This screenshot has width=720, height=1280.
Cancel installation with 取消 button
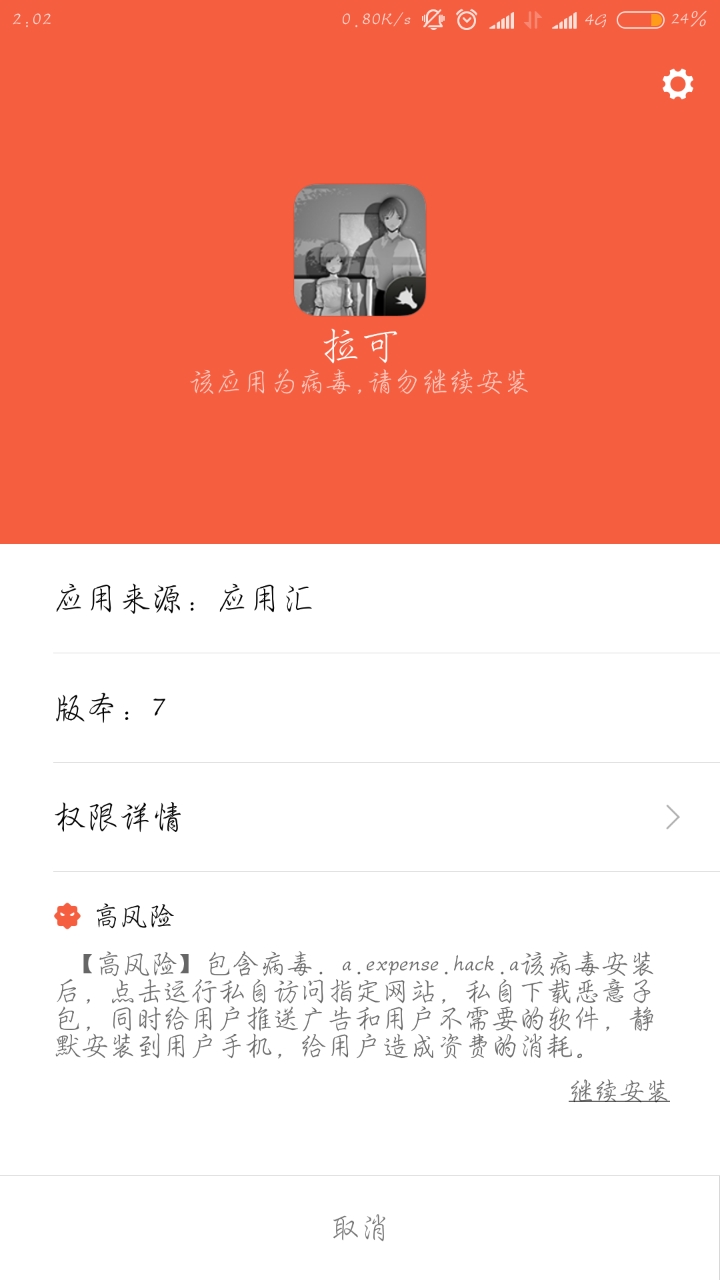tap(359, 1228)
